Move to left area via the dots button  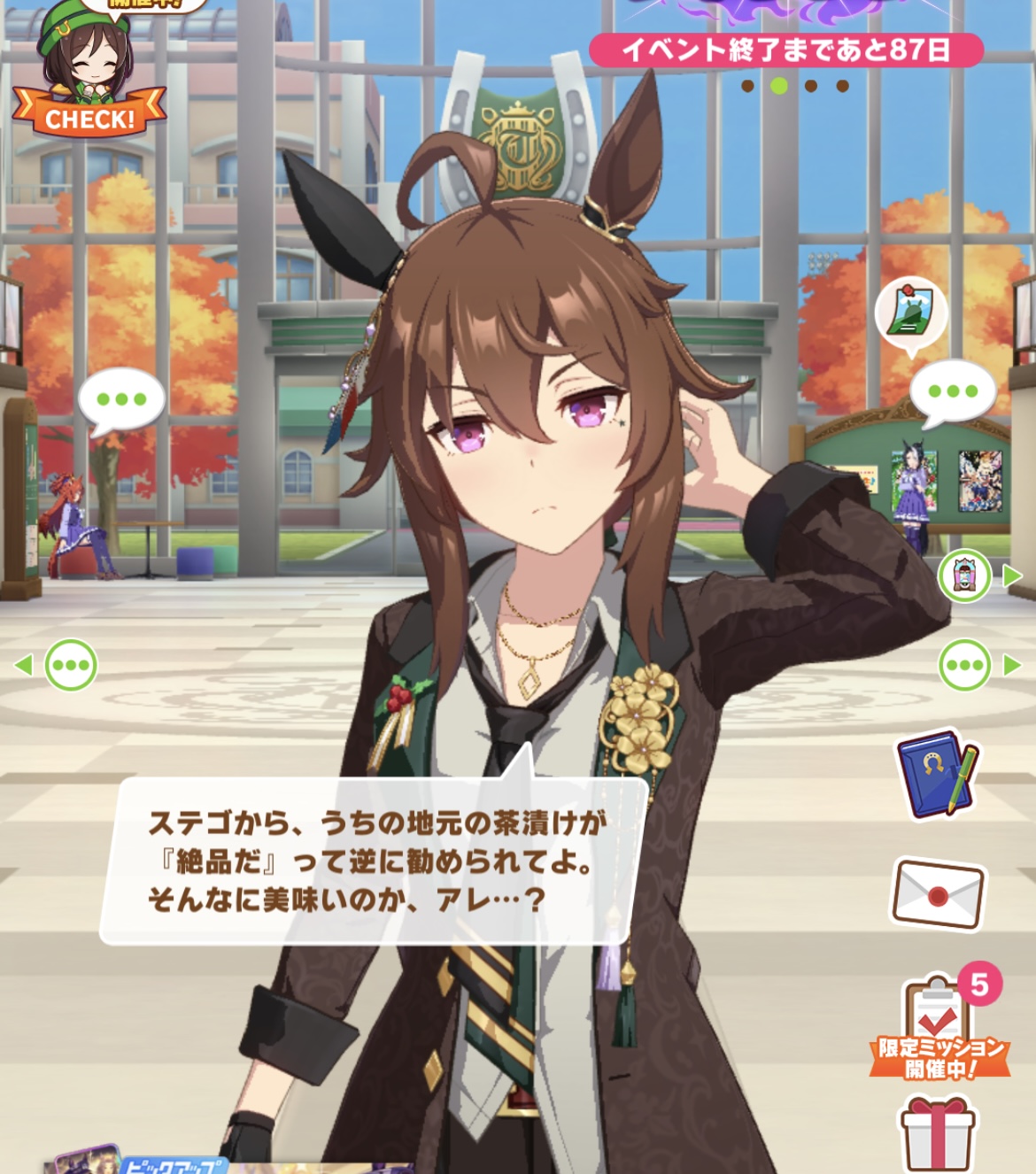click(70, 665)
